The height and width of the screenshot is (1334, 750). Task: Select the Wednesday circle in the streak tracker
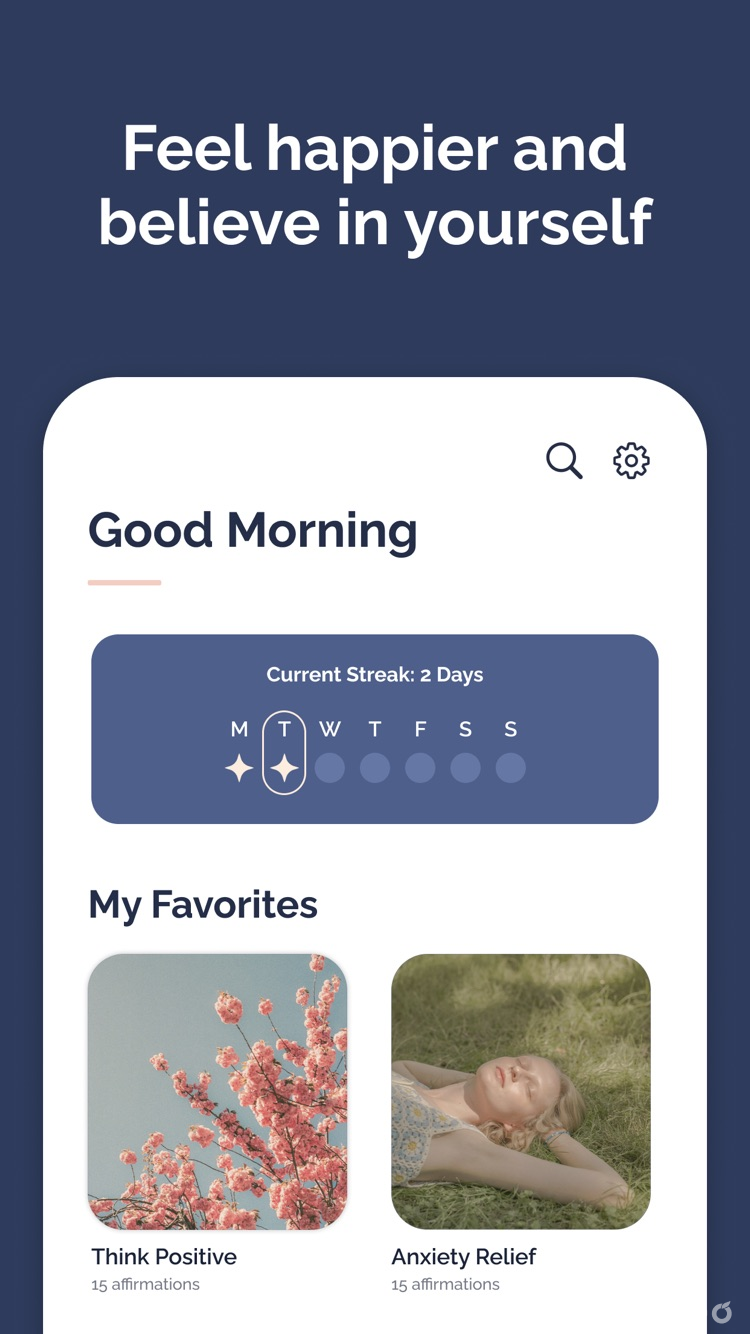pos(330,767)
